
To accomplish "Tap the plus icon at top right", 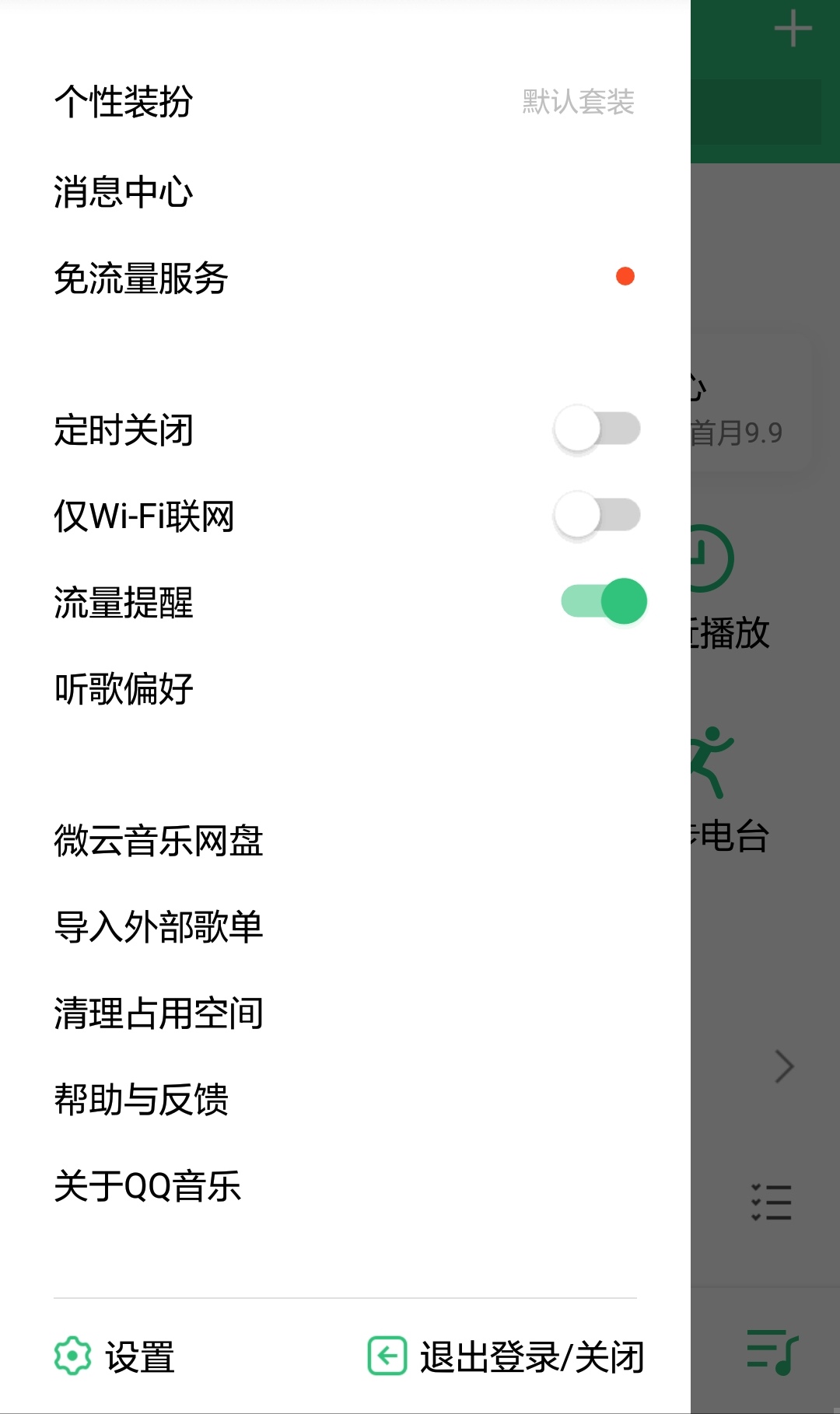I will tap(792, 30).
